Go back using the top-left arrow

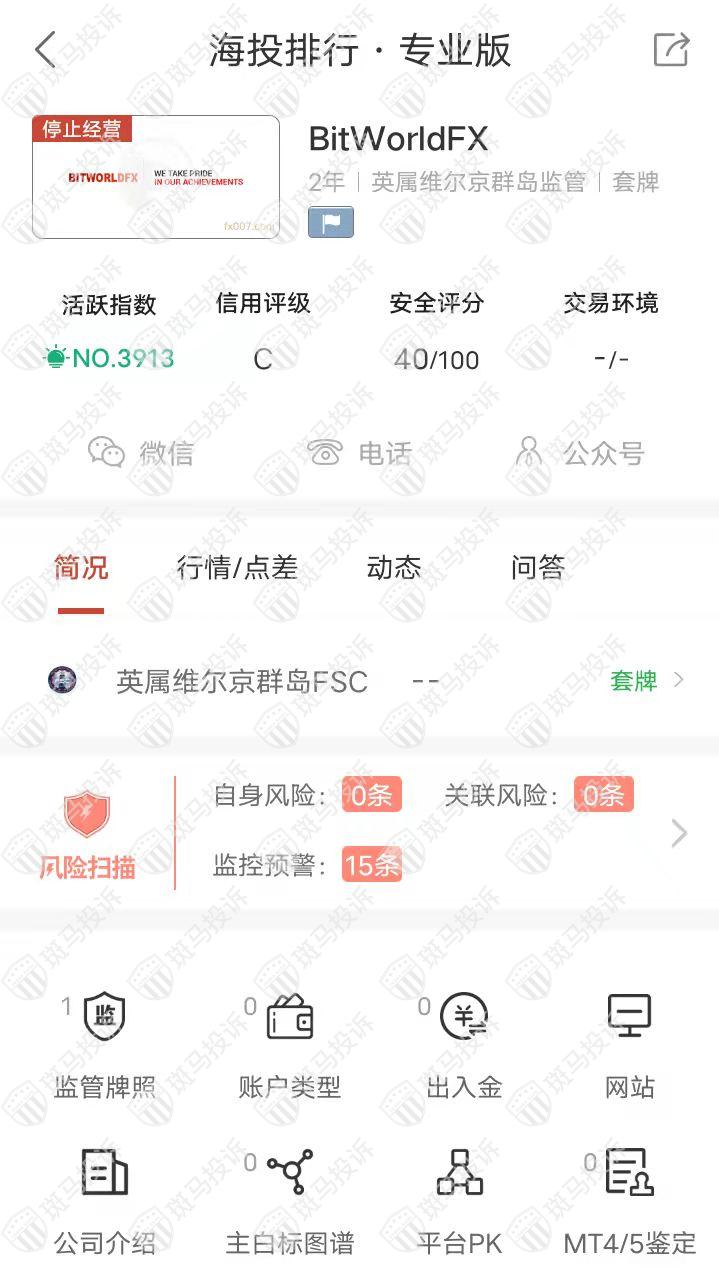[x=45, y=49]
